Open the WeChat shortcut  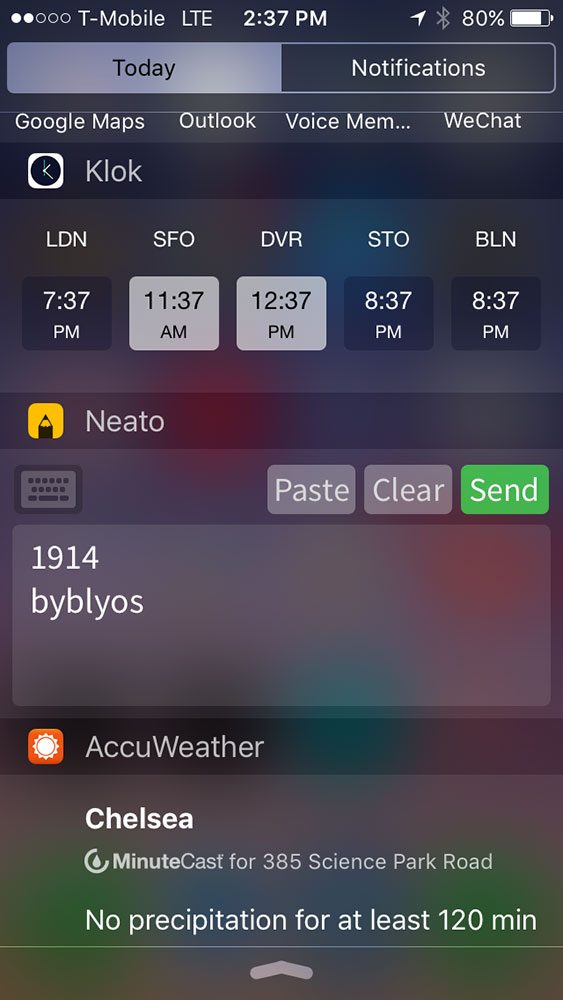pos(483,121)
